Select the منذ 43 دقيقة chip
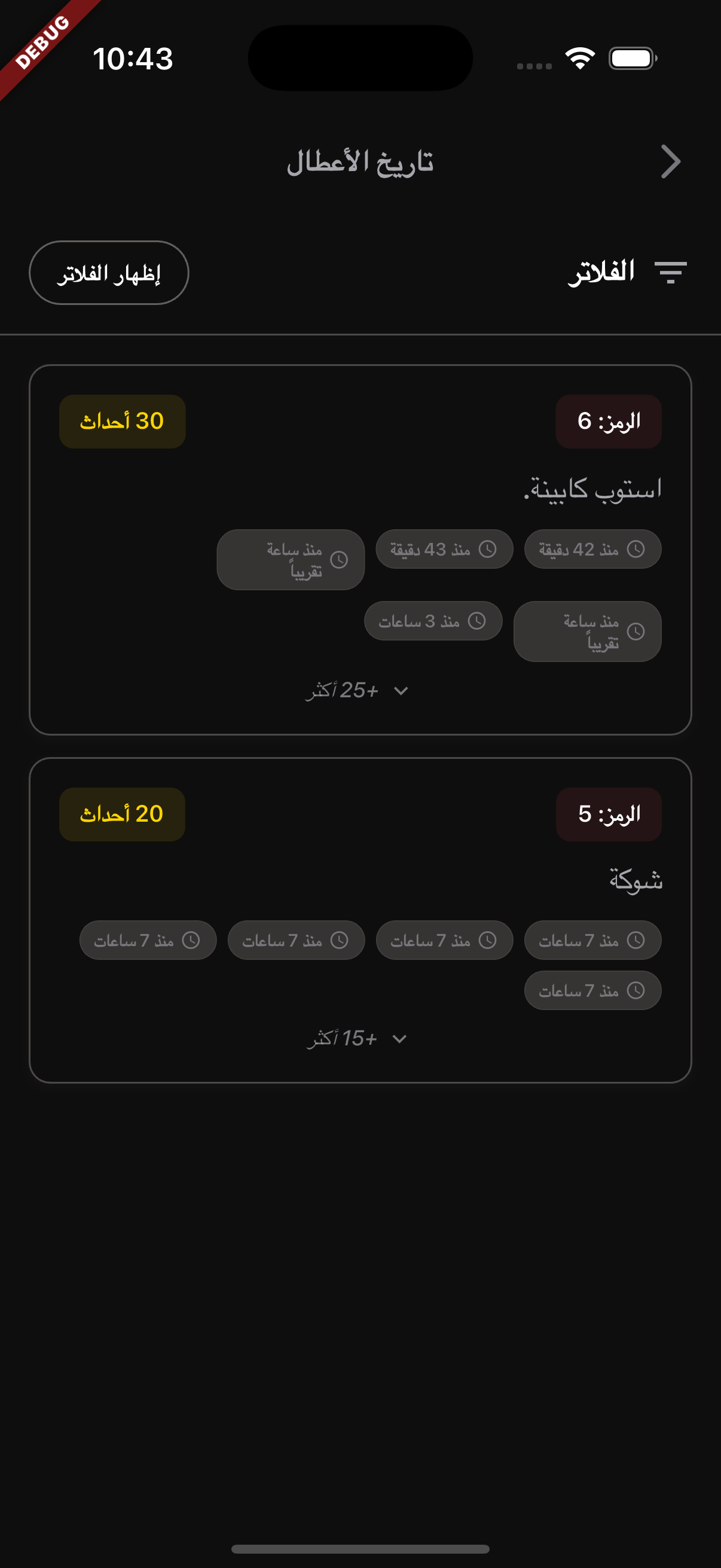Image resolution: width=721 pixels, height=1568 pixels. 444,550
